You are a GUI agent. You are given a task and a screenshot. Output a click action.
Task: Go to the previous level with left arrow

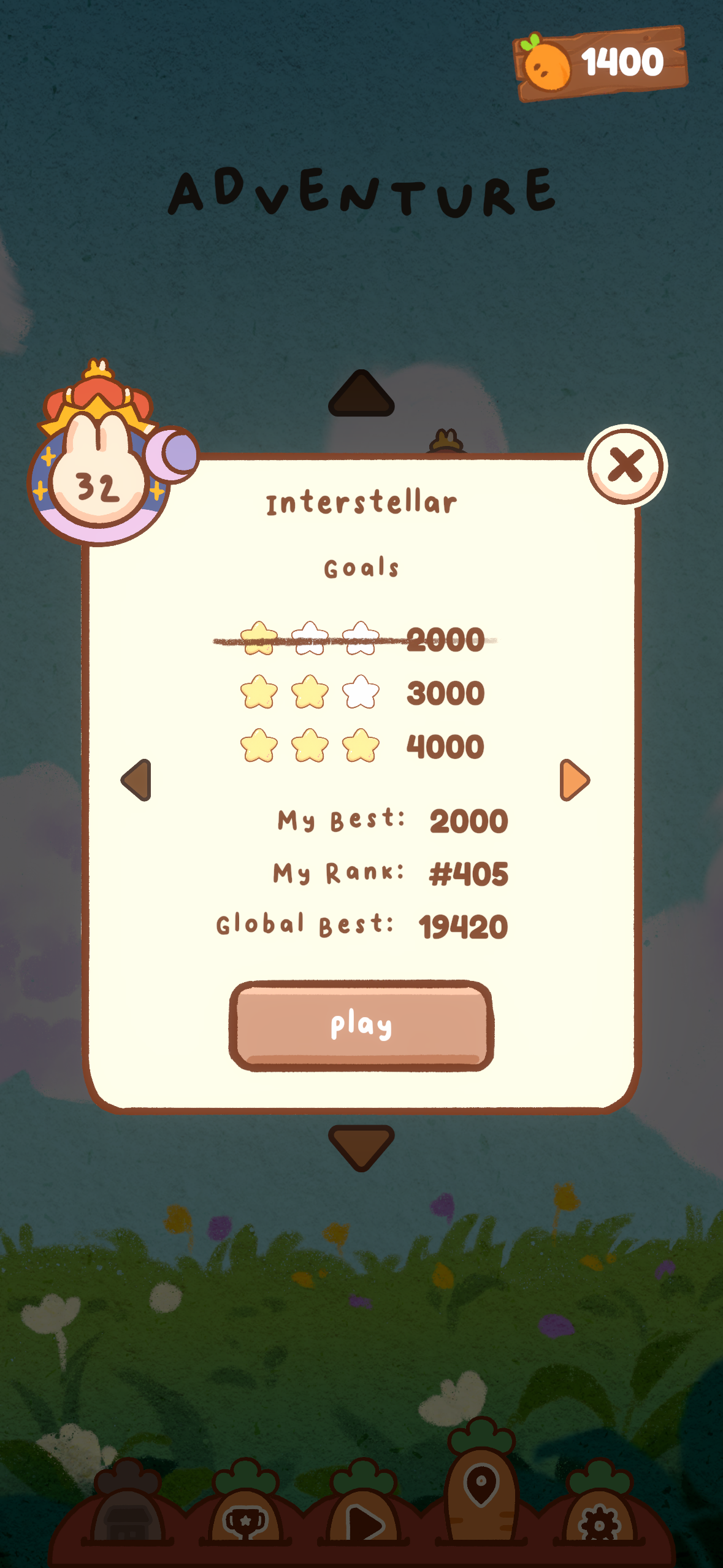pos(137,780)
